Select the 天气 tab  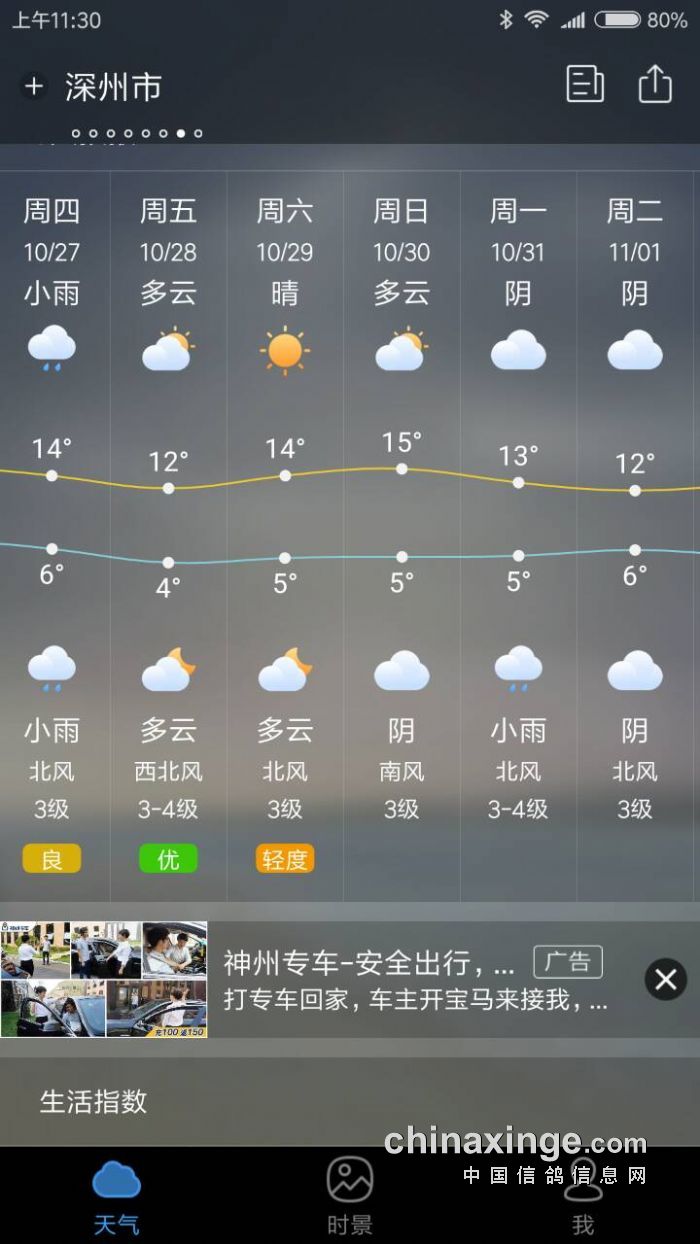pos(116,1195)
